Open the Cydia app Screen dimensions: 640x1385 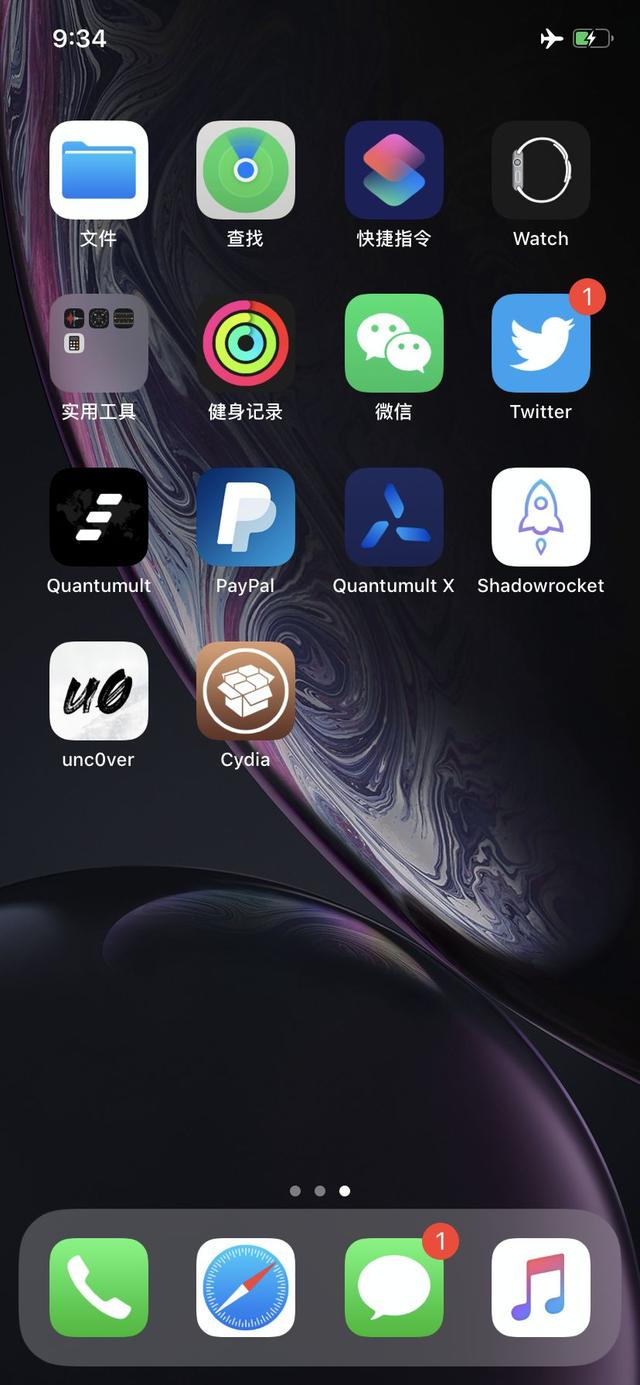(246, 690)
